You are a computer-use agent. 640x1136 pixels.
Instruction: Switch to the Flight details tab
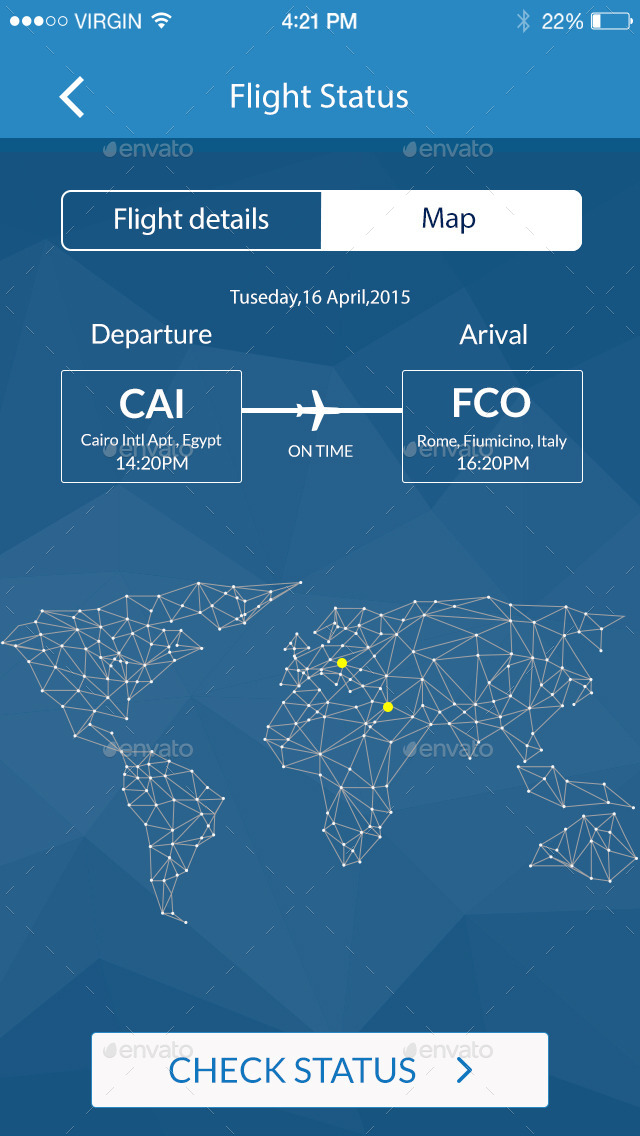tap(191, 220)
